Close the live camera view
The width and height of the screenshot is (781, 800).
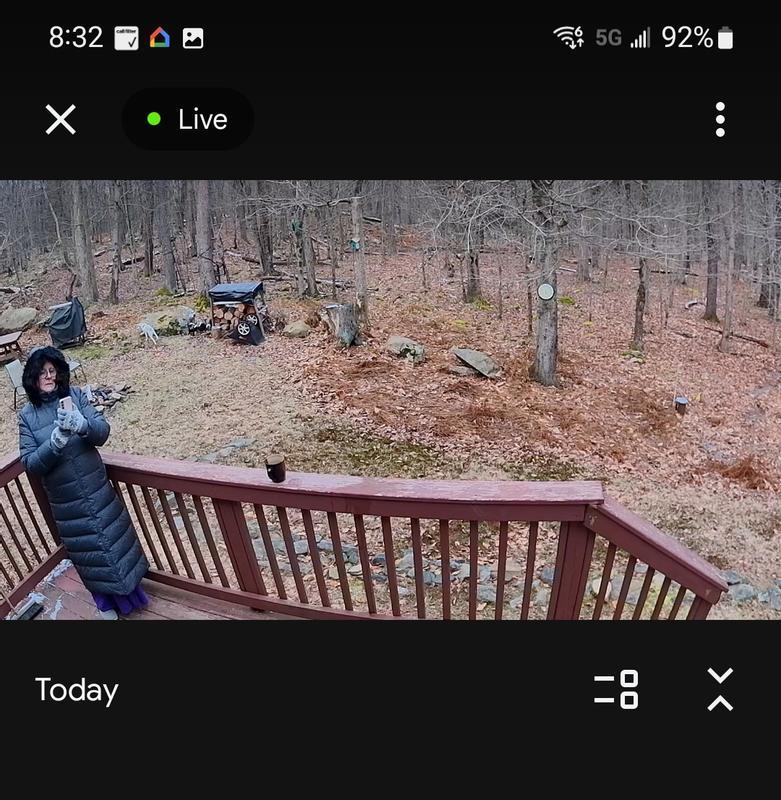60,120
